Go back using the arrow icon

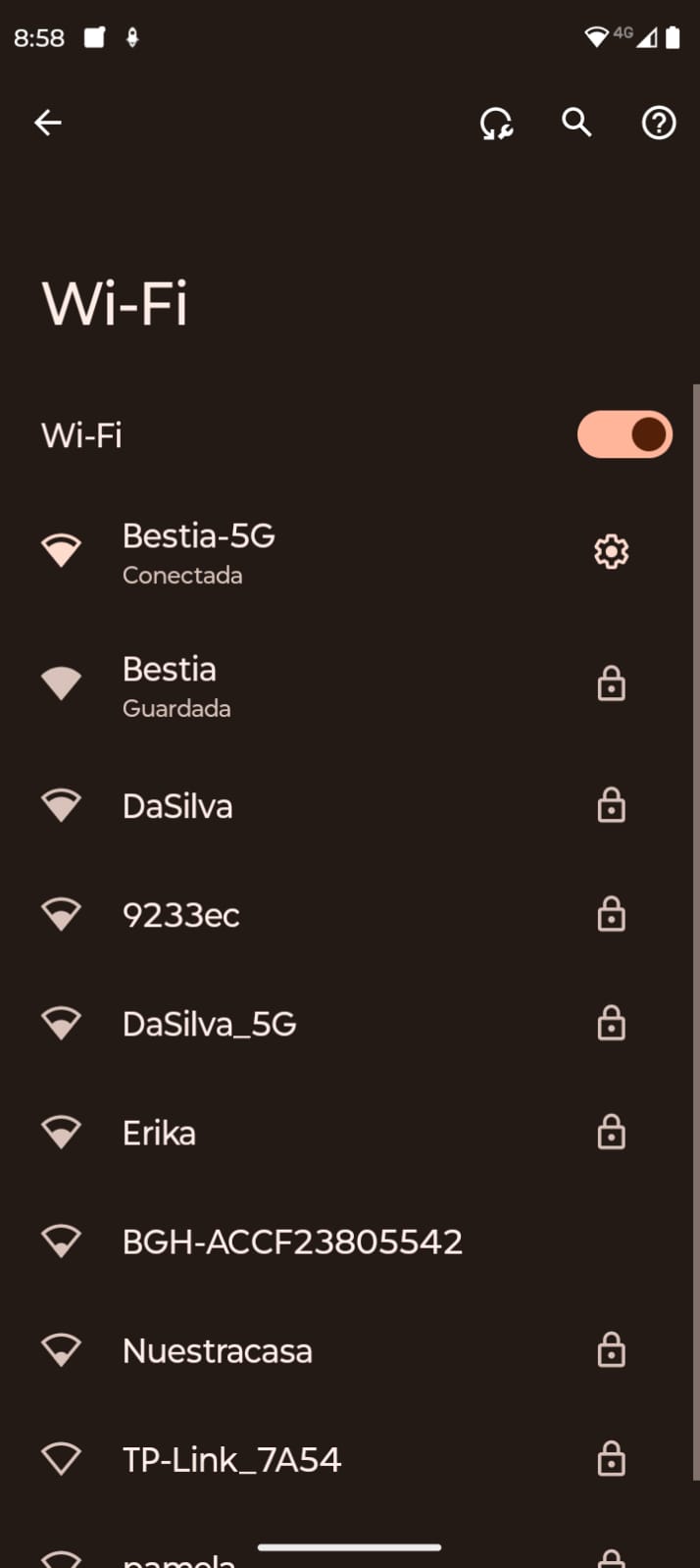[48, 123]
